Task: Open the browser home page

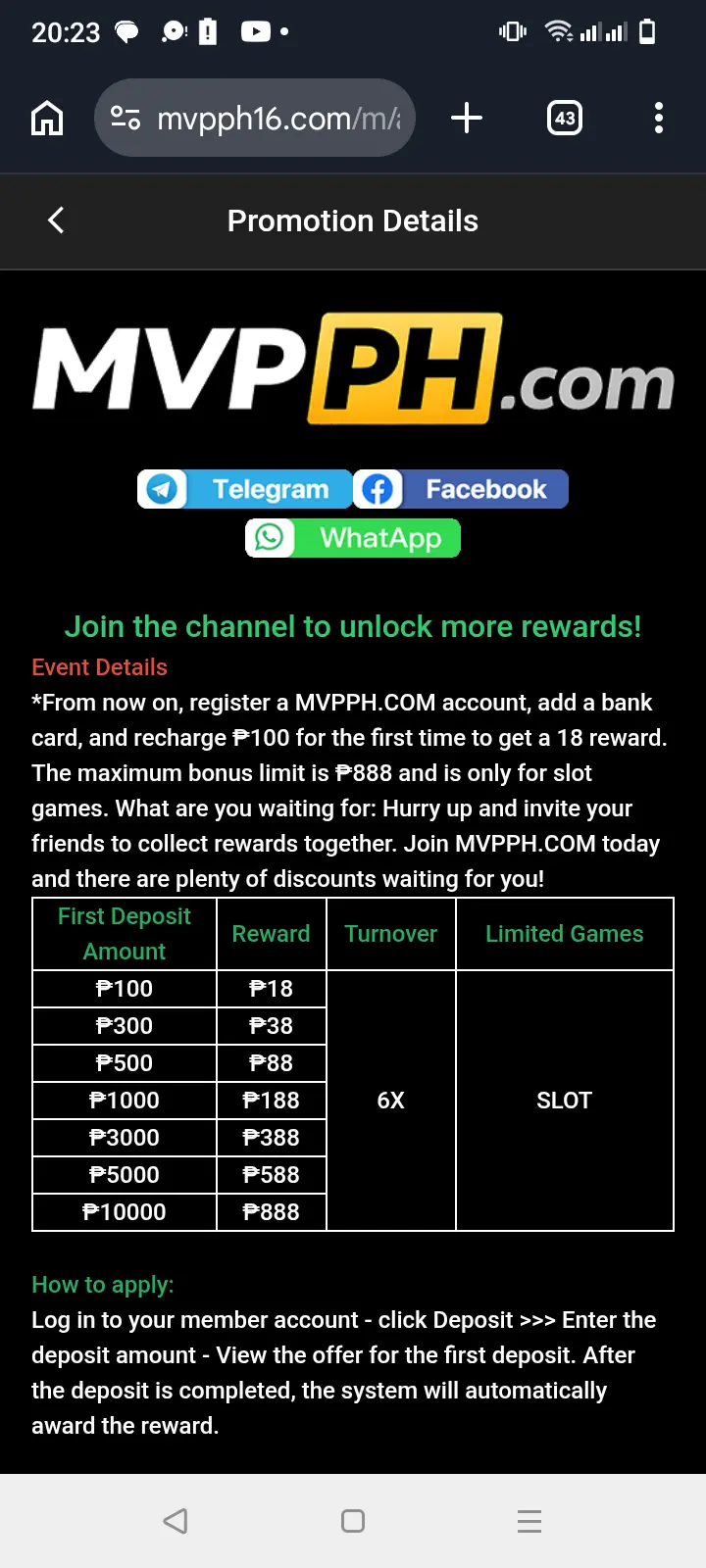Action: click(47, 119)
